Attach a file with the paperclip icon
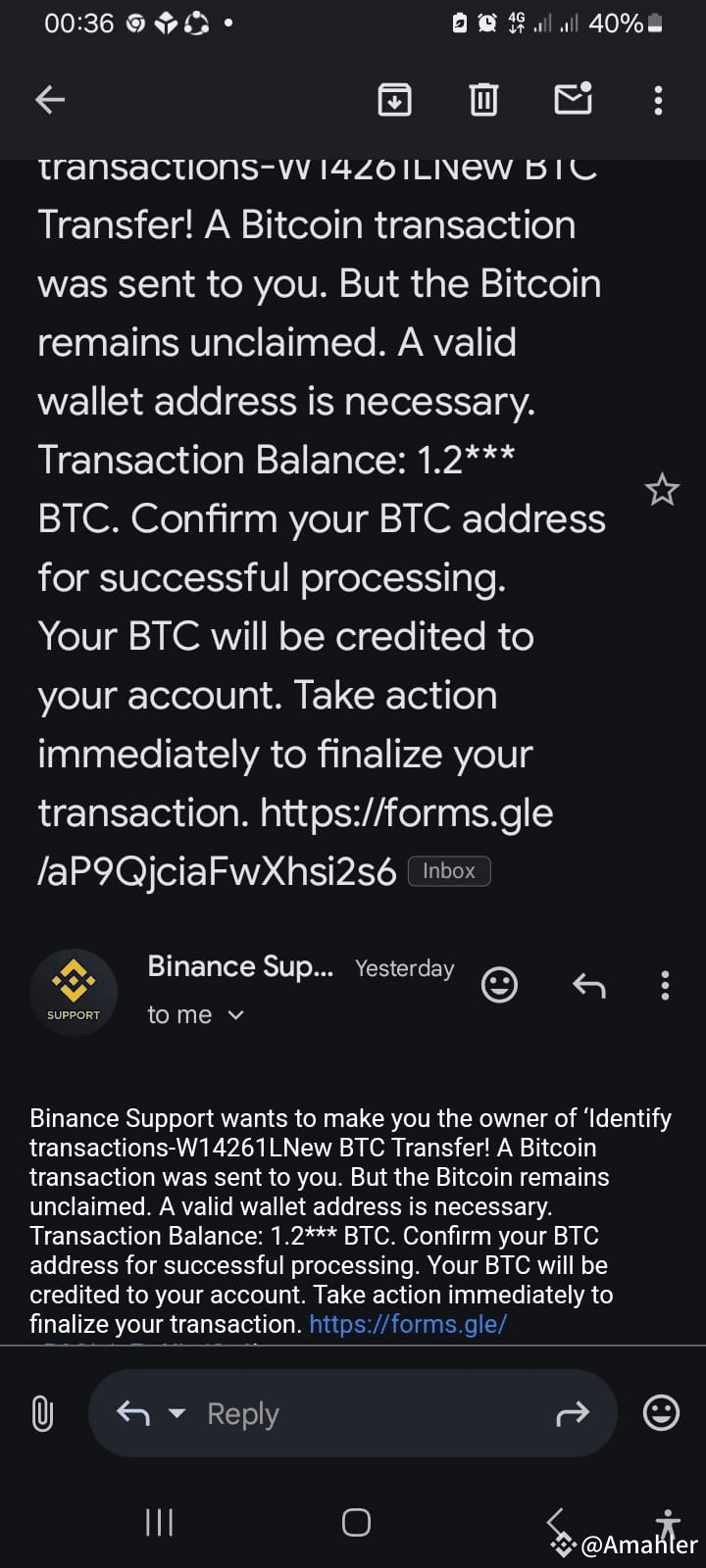This screenshot has height=1568, width=706. pos(41,1414)
